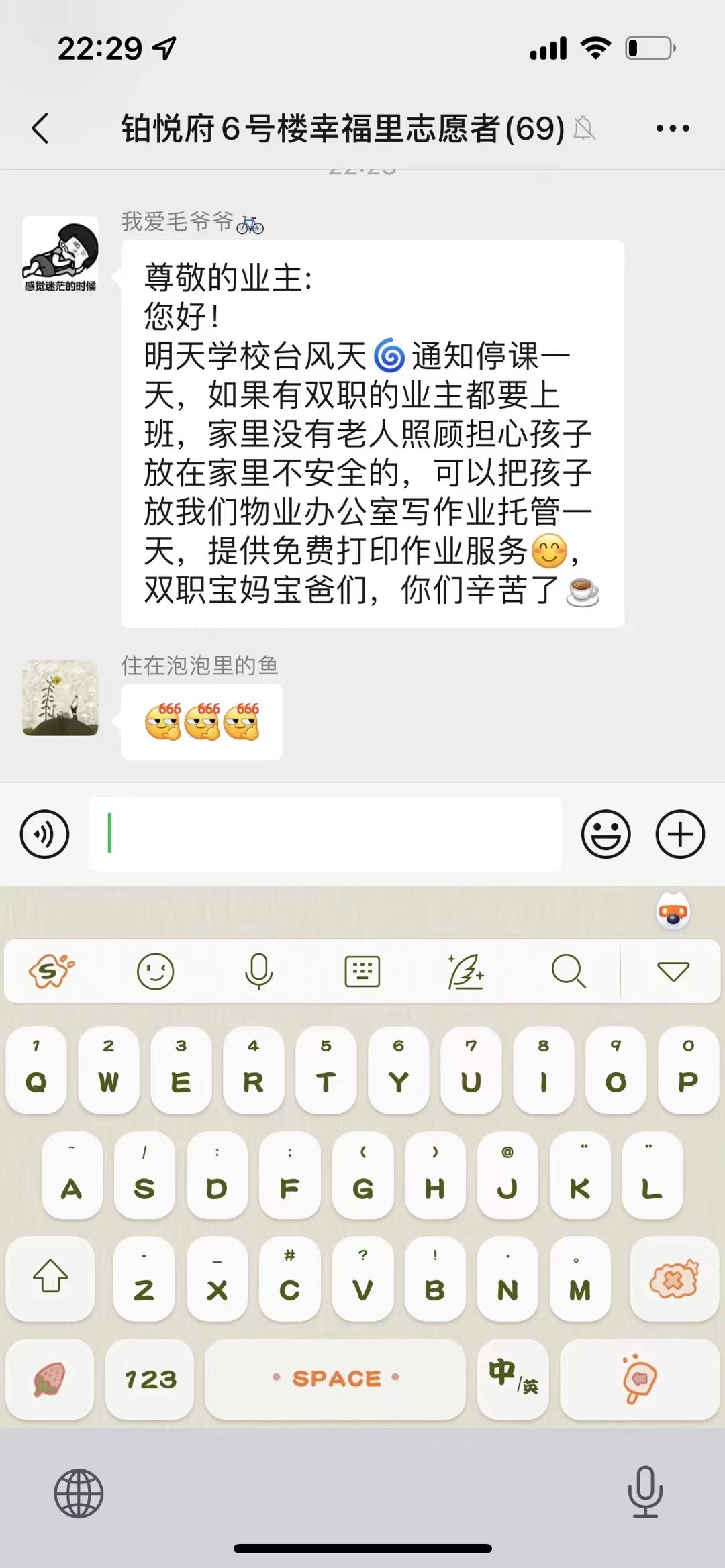The height and width of the screenshot is (1568, 725).
Task: Open keyboard emoticon toolbar icon
Action: click(x=155, y=971)
